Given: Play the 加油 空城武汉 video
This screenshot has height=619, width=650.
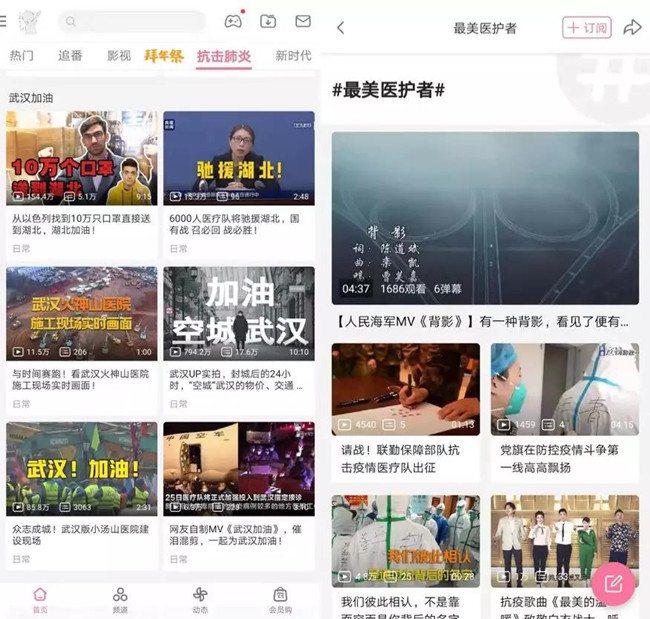Looking at the screenshot, I should [238, 313].
